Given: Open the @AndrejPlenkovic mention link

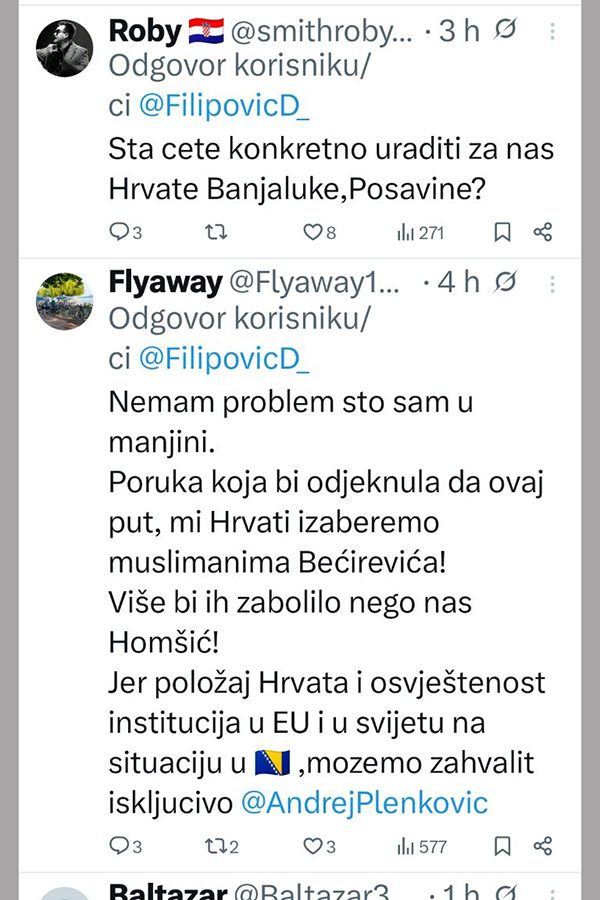Looking at the screenshot, I should (x=365, y=803).
